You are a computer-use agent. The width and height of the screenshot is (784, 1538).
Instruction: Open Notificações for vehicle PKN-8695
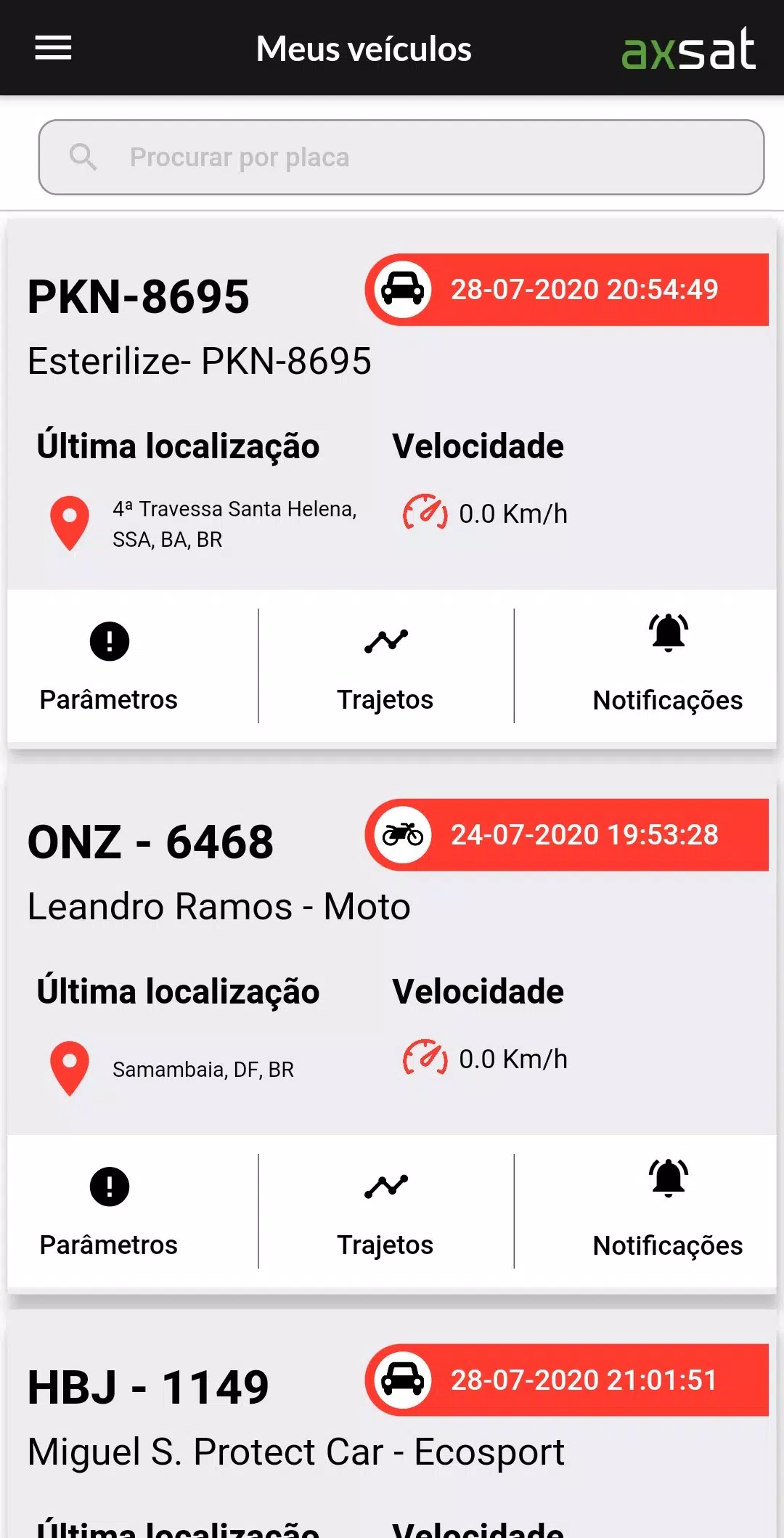[x=667, y=667]
